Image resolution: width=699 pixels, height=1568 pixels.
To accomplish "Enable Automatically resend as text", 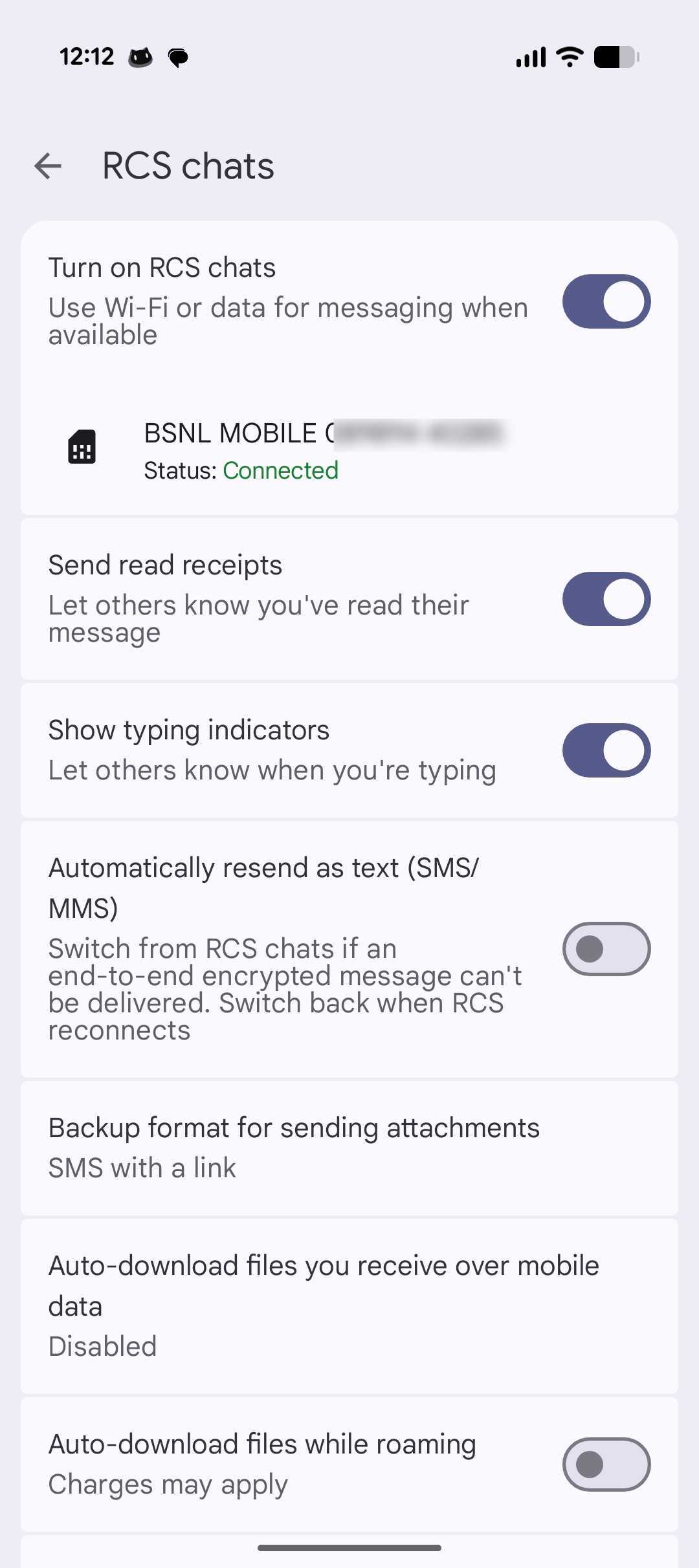I will [x=606, y=949].
